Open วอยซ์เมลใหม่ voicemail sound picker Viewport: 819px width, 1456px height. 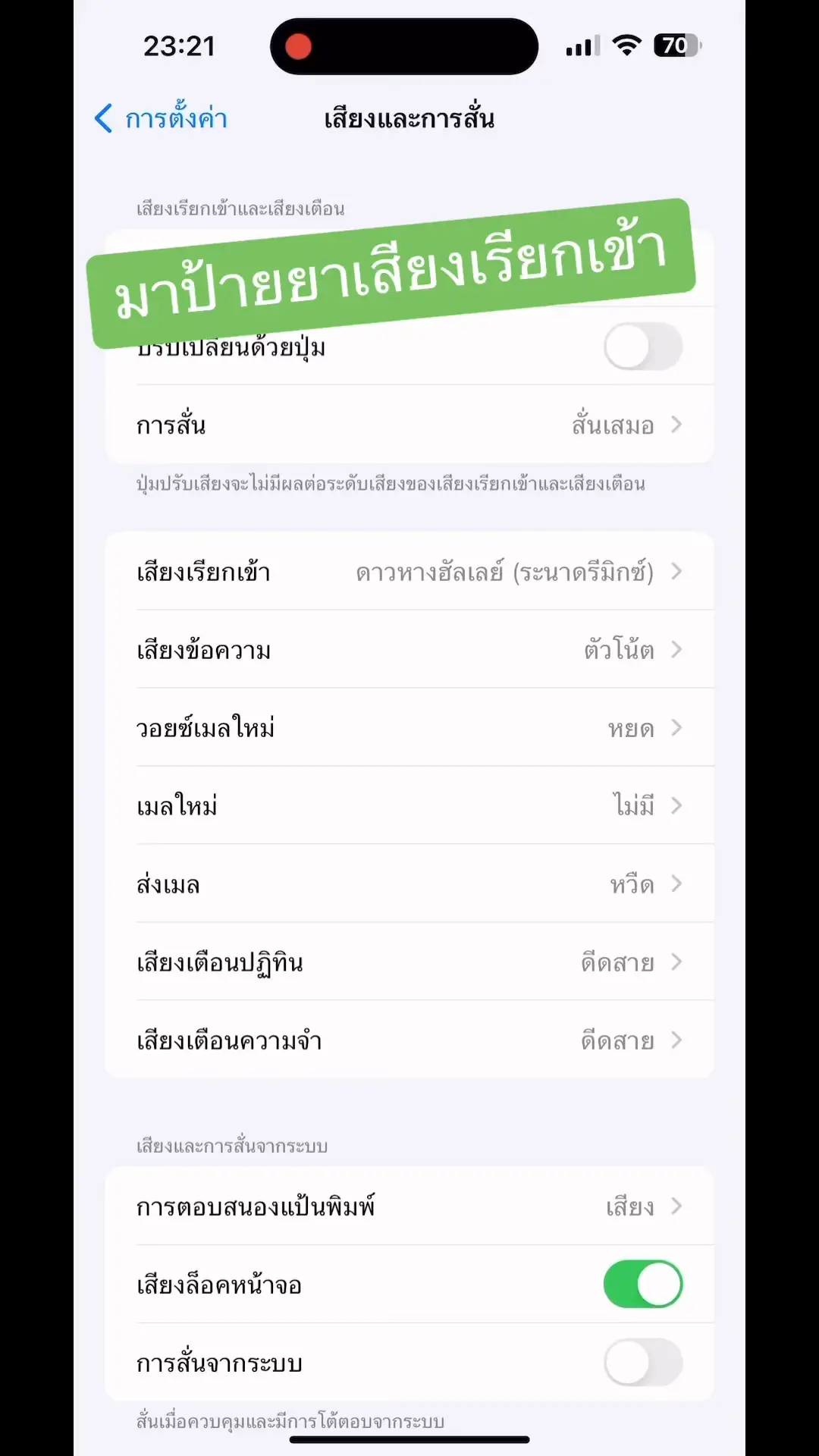pyautogui.click(x=409, y=728)
